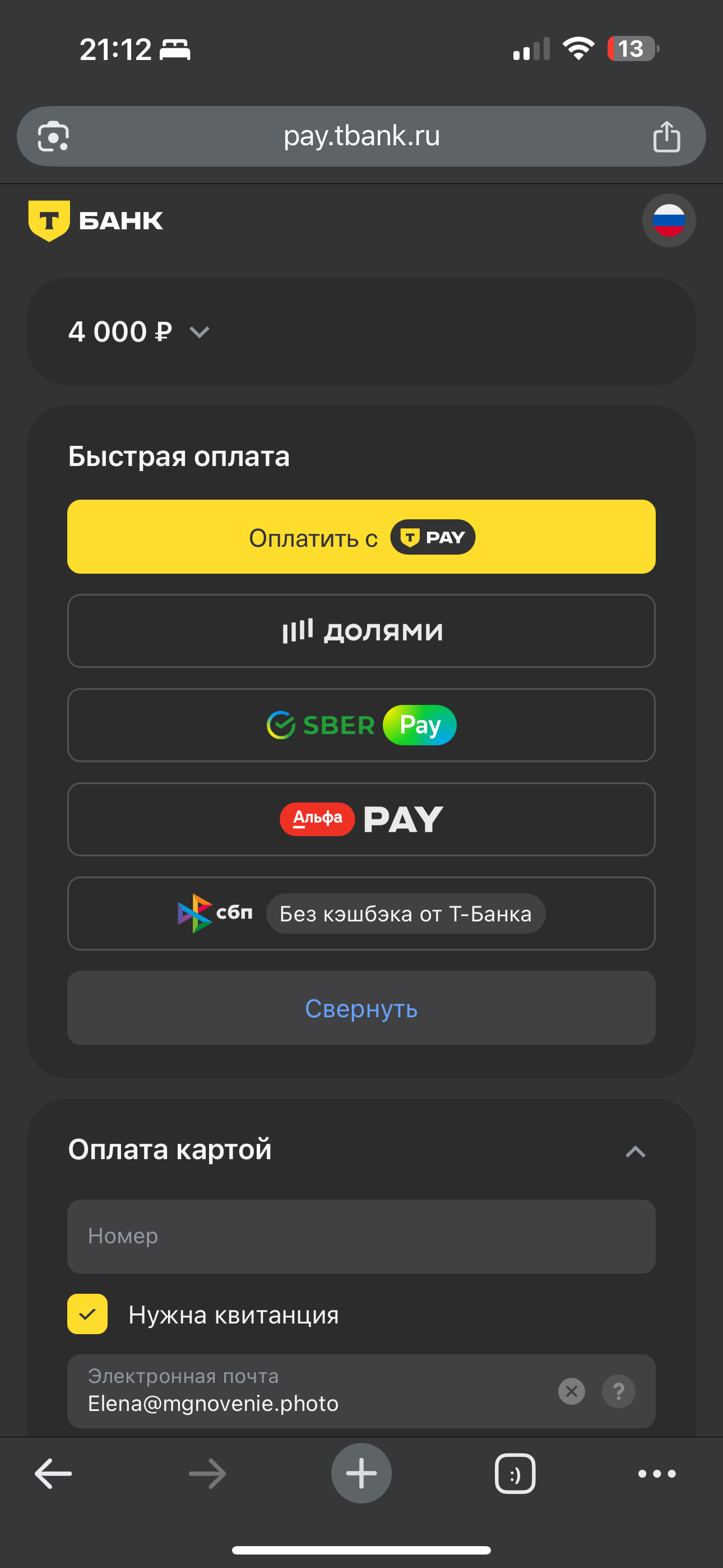This screenshot has width=723, height=1568.
Task: Select the SberPay payment option
Action: point(361,725)
